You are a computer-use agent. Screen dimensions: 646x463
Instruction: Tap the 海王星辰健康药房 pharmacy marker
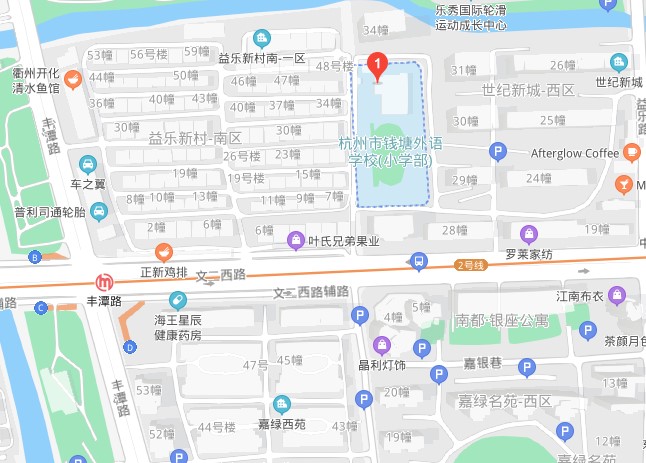[178, 299]
